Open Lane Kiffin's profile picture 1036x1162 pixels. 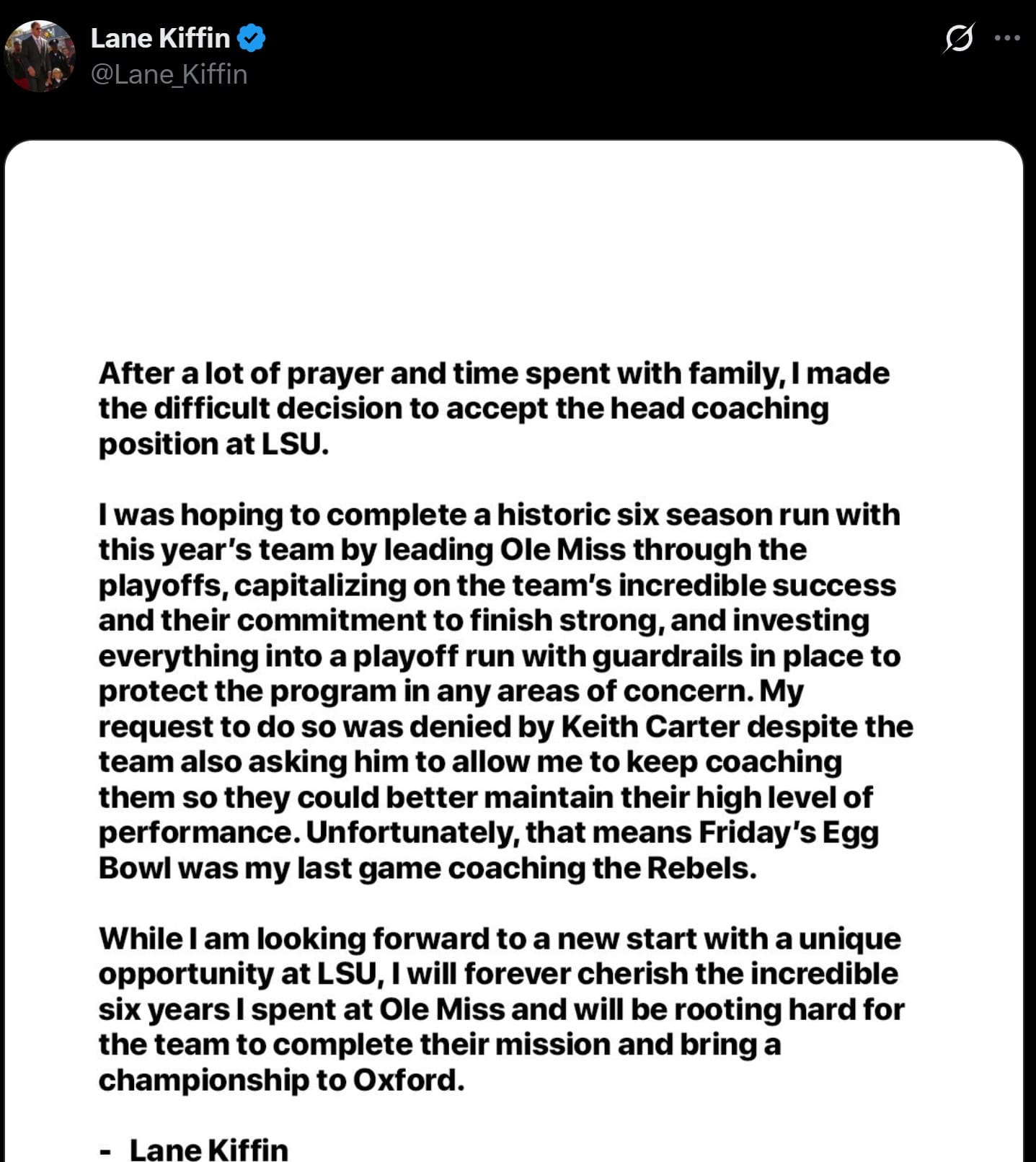pyautogui.click(x=39, y=56)
